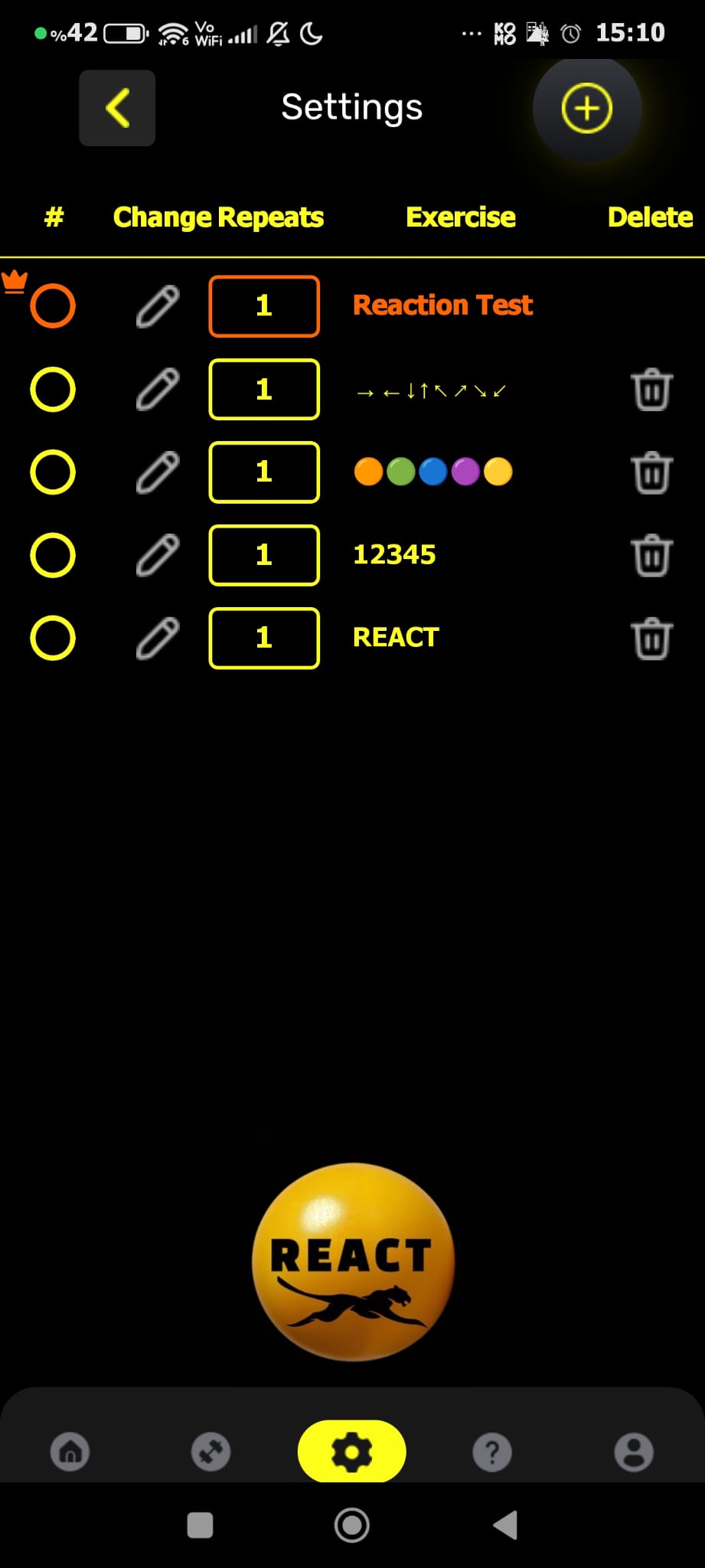705x1568 pixels.
Task: Delete the colored balls exercise
Action: [x=650, y=472]
